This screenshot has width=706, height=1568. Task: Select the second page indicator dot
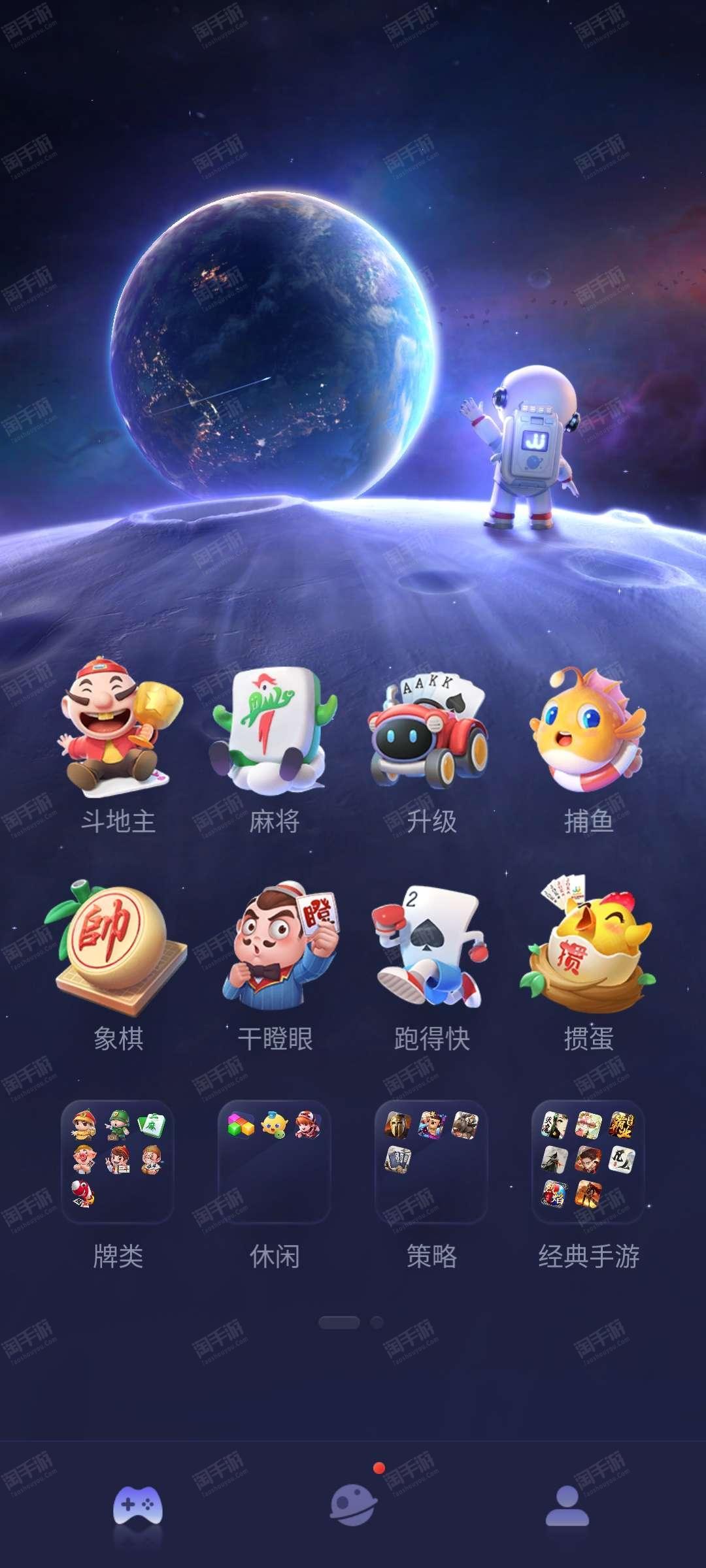click(x=377, y=1322)
